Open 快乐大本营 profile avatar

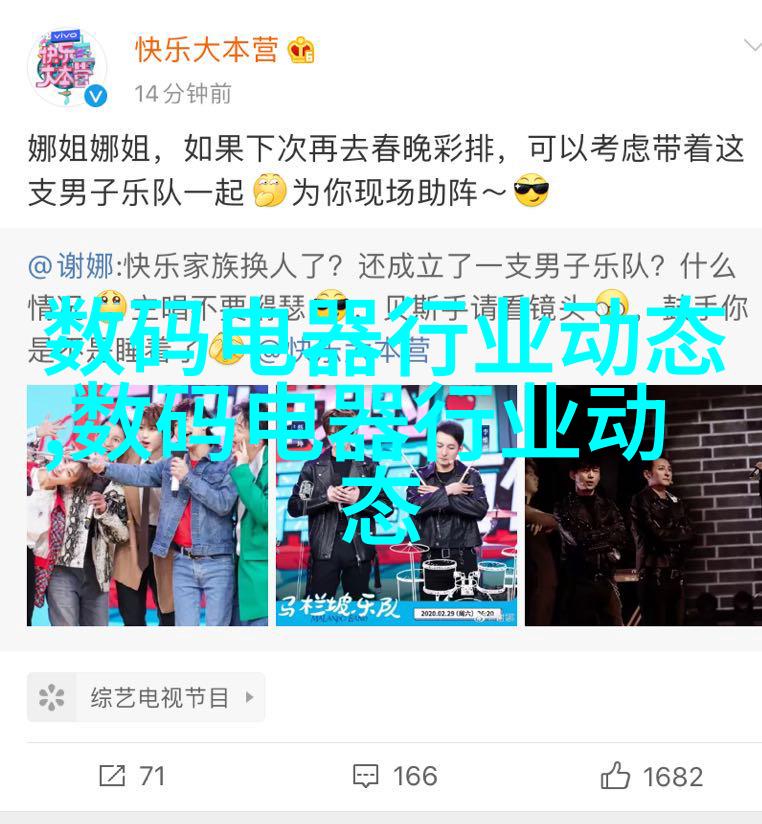click(67, 68)
